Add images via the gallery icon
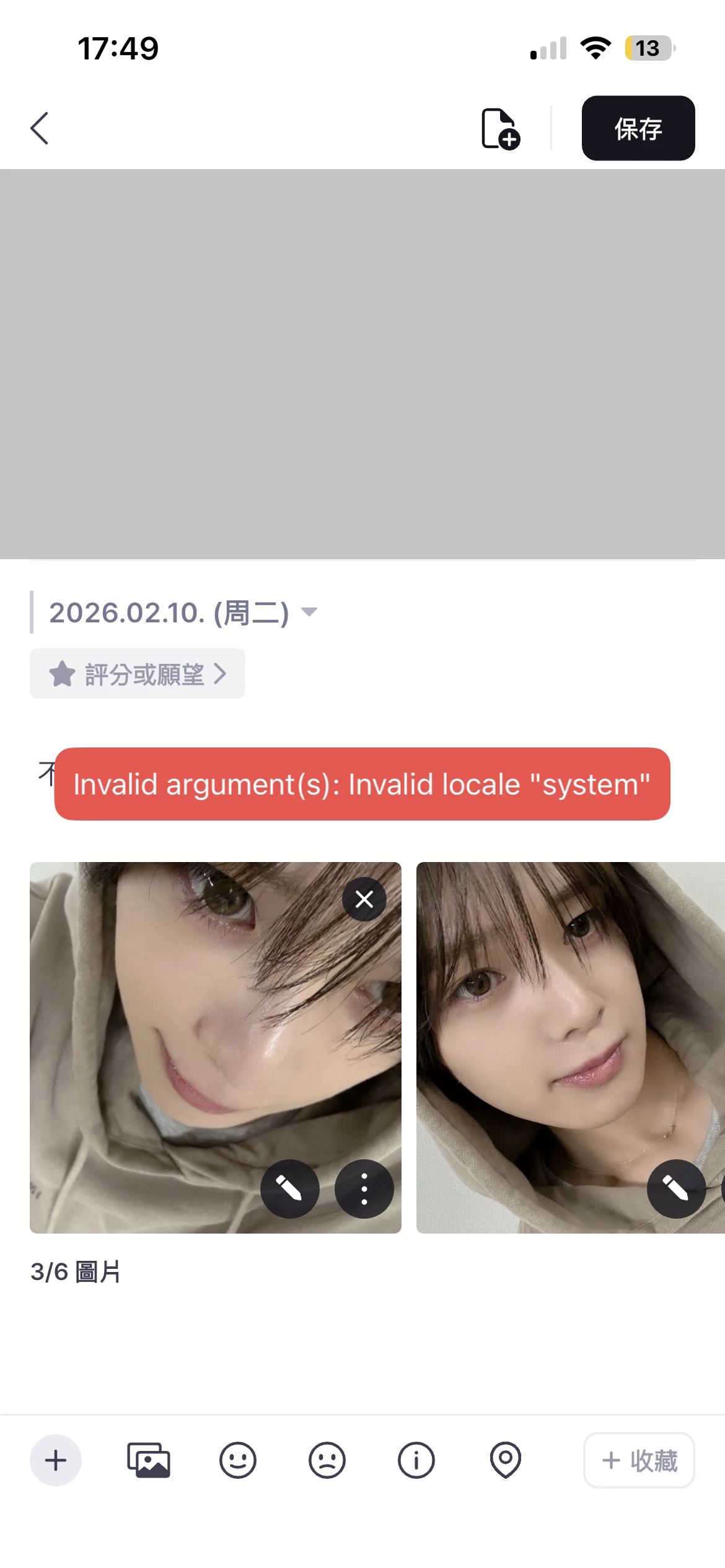This screenshot has width=725, height=1568. (149, 1460)
